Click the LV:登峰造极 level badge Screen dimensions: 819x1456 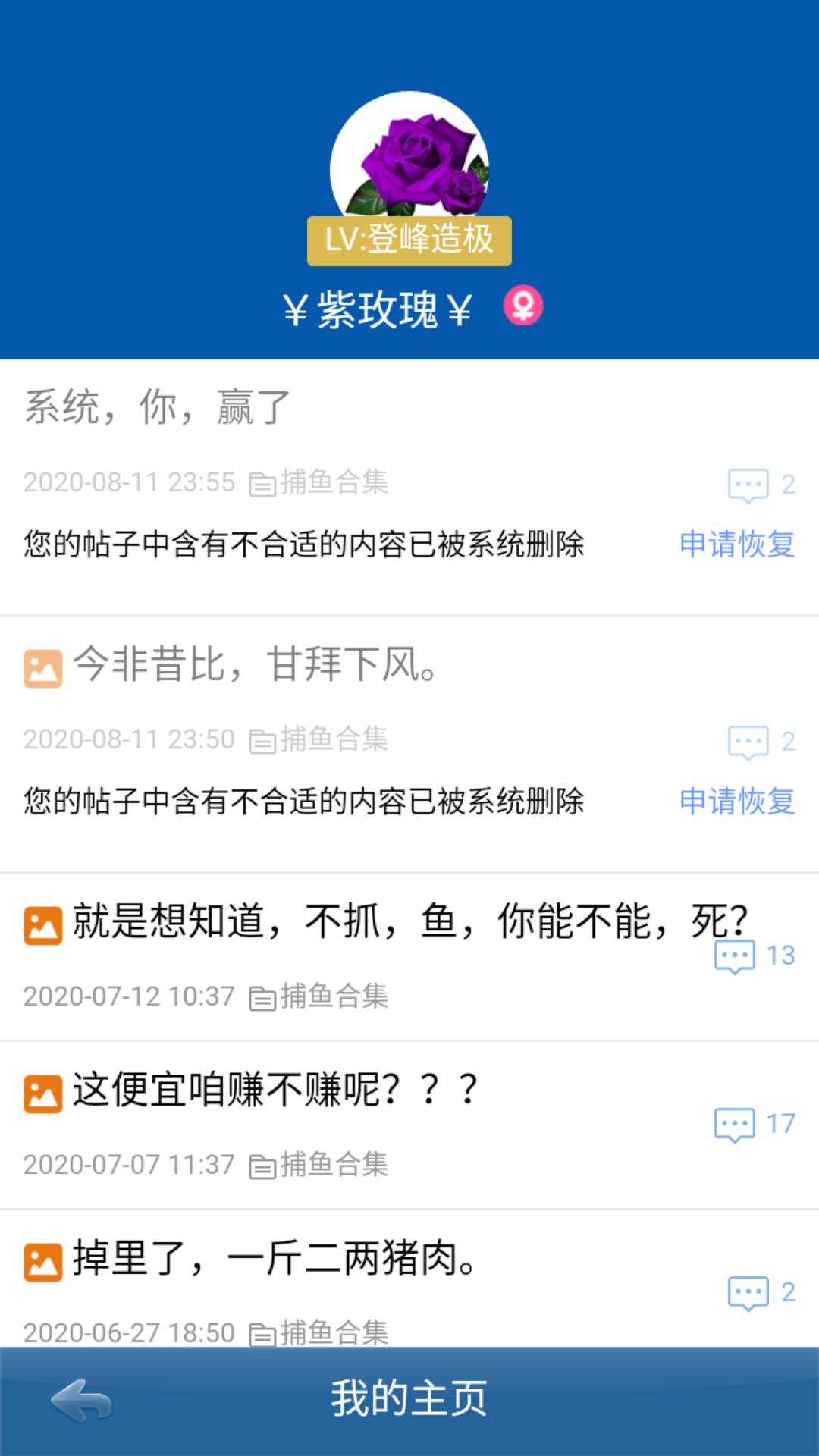(409, 241)
